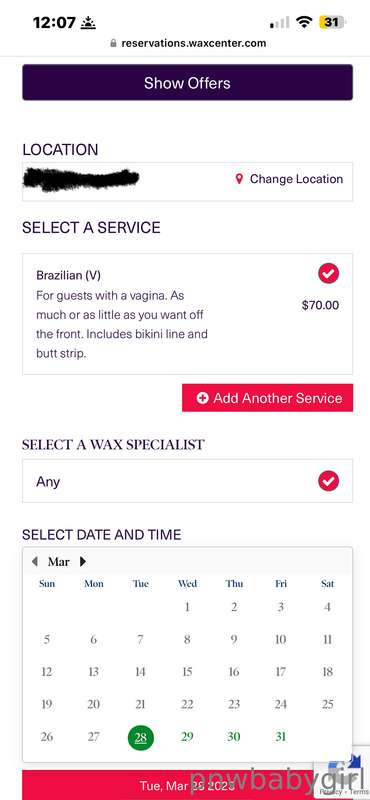
Task: Tap the Show Offers button
Action: [187, 82]
